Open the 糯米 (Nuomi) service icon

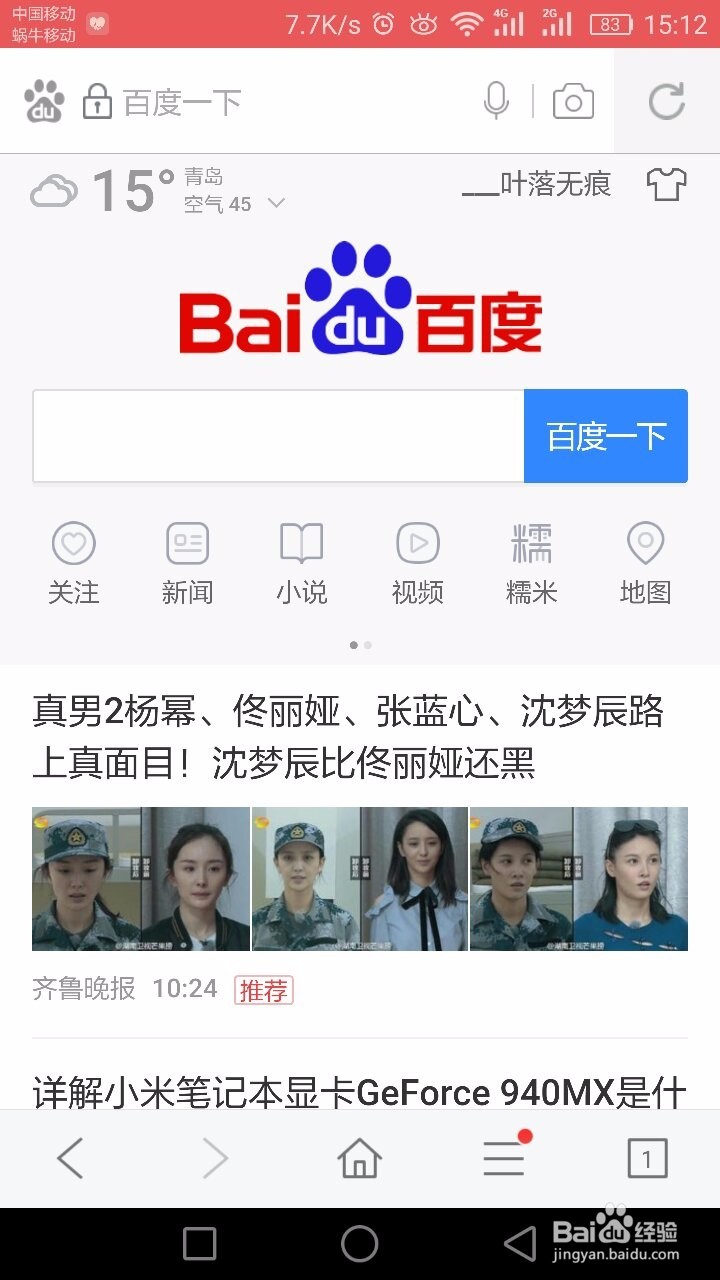[x=530, y=560]
